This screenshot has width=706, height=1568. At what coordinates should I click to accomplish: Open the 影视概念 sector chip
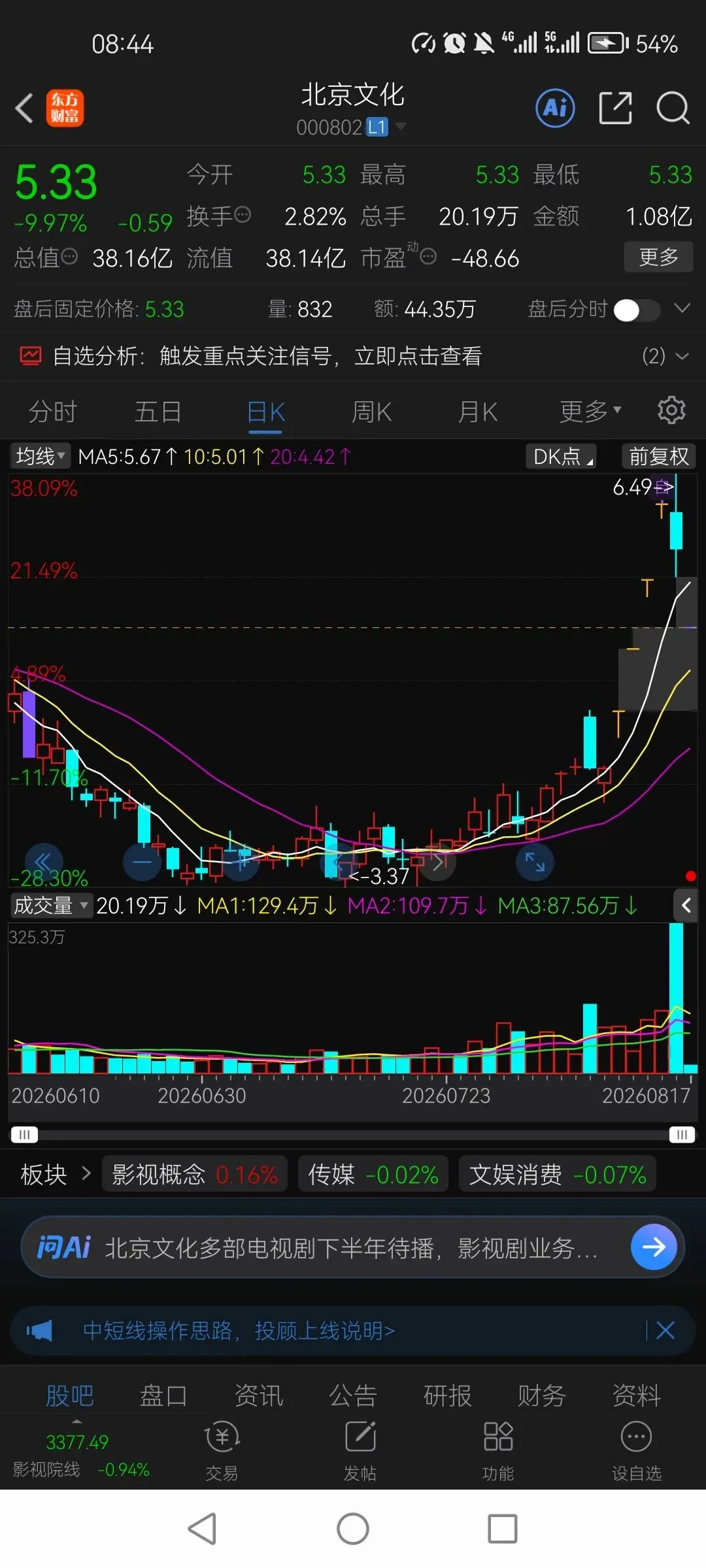click(194, 1174)
